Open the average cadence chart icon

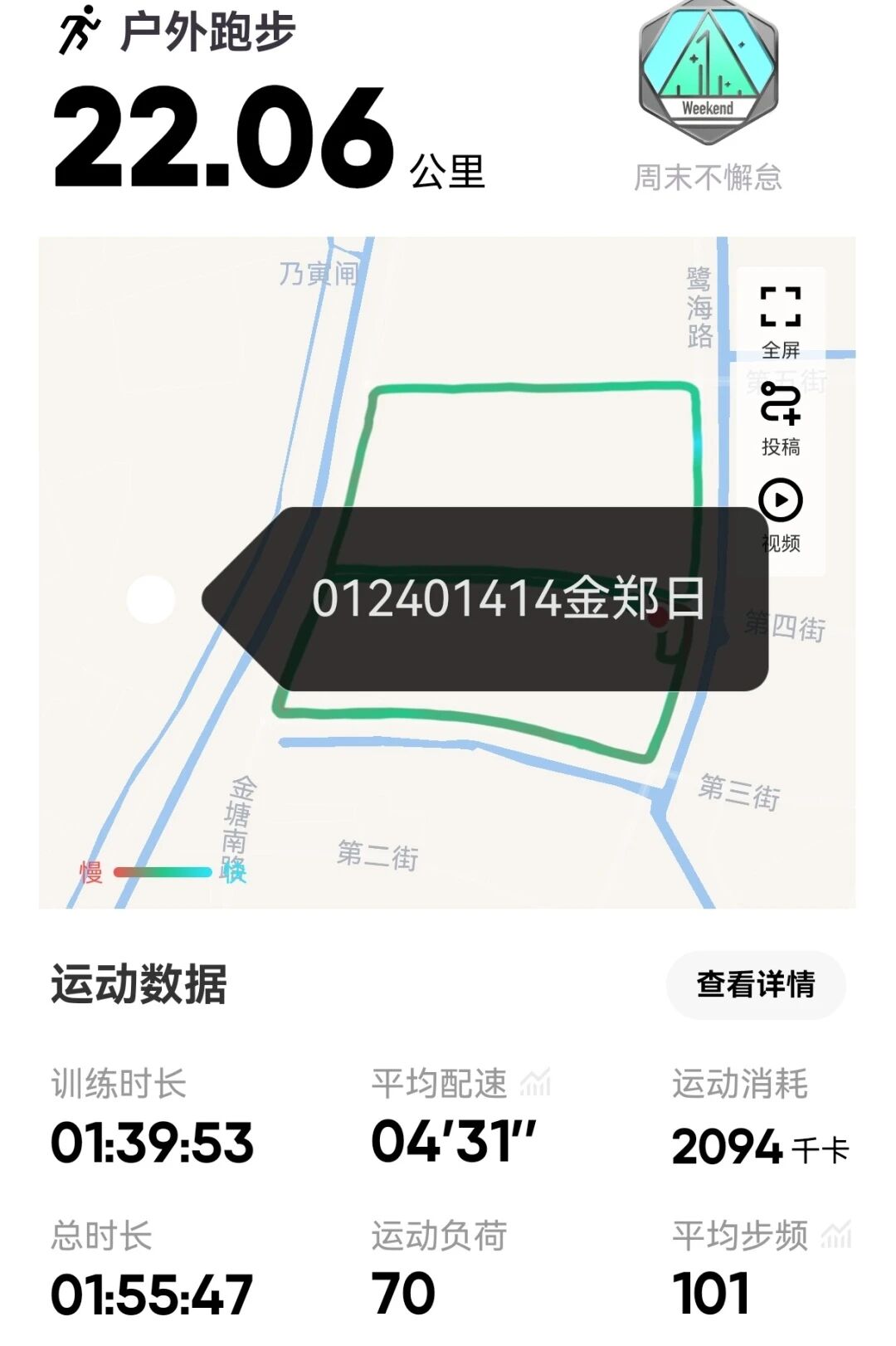pyautogui.click(x=835, y=1235)
